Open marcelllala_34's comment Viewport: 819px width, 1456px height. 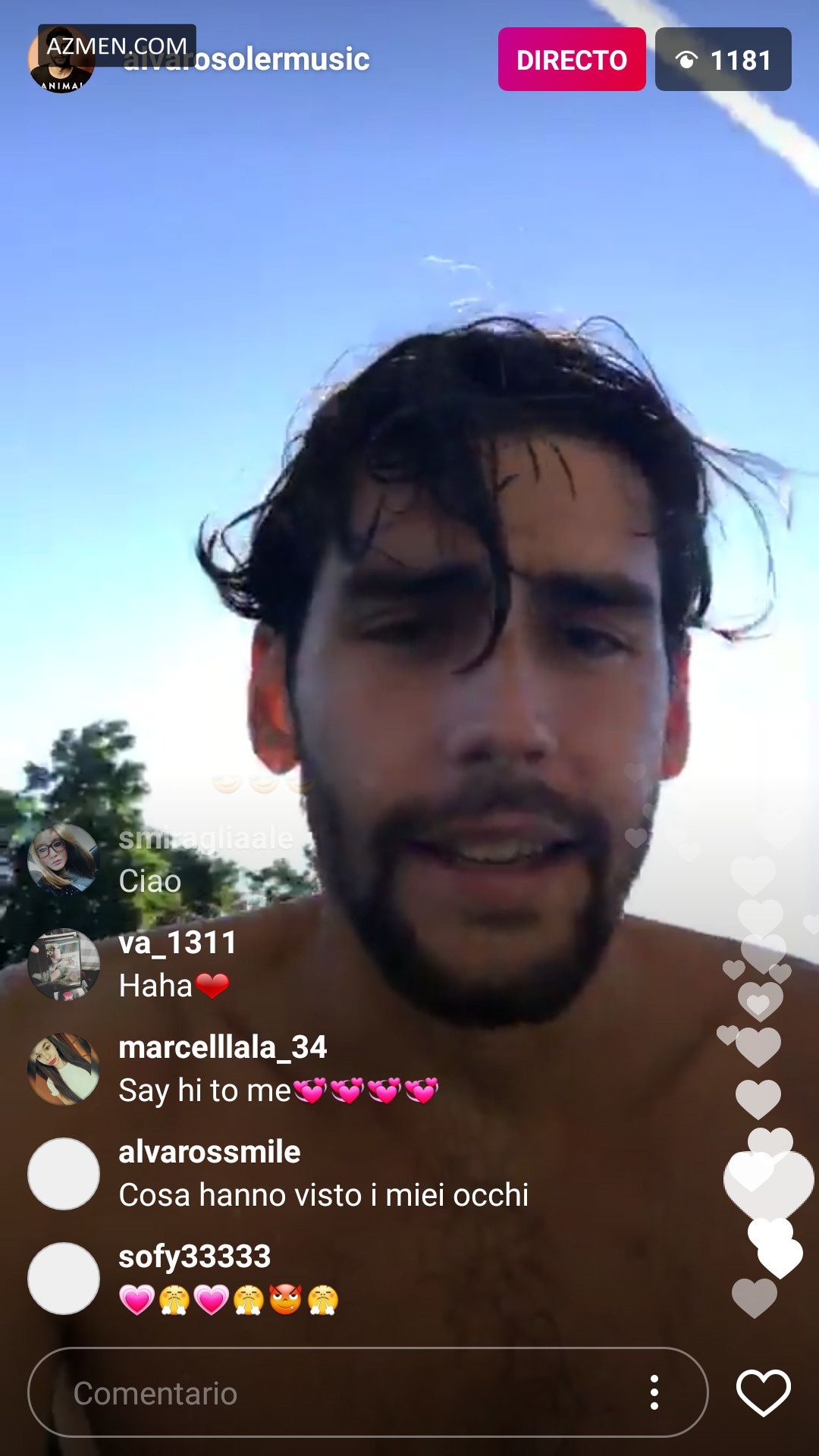[278, 1069]
